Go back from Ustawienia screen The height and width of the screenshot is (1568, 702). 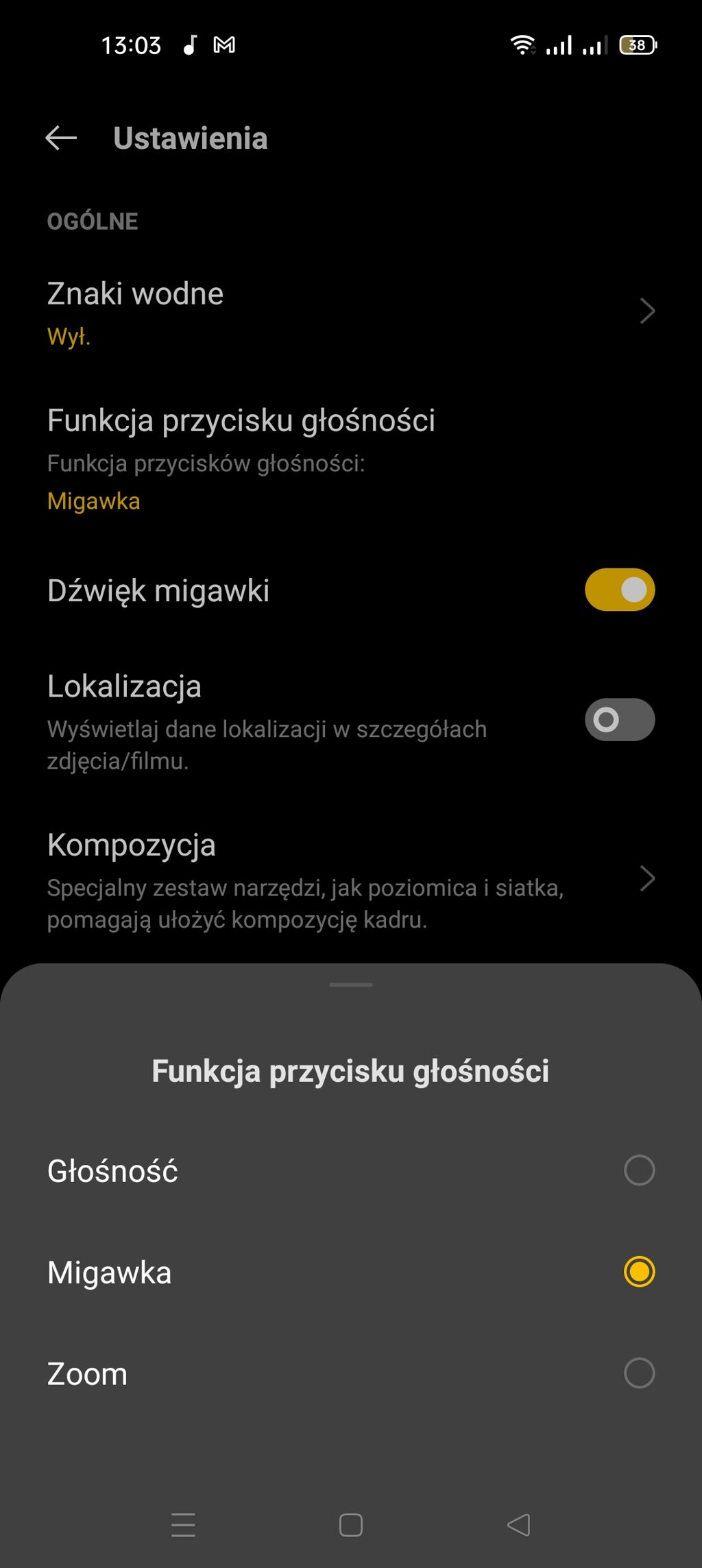coord(61,138)
